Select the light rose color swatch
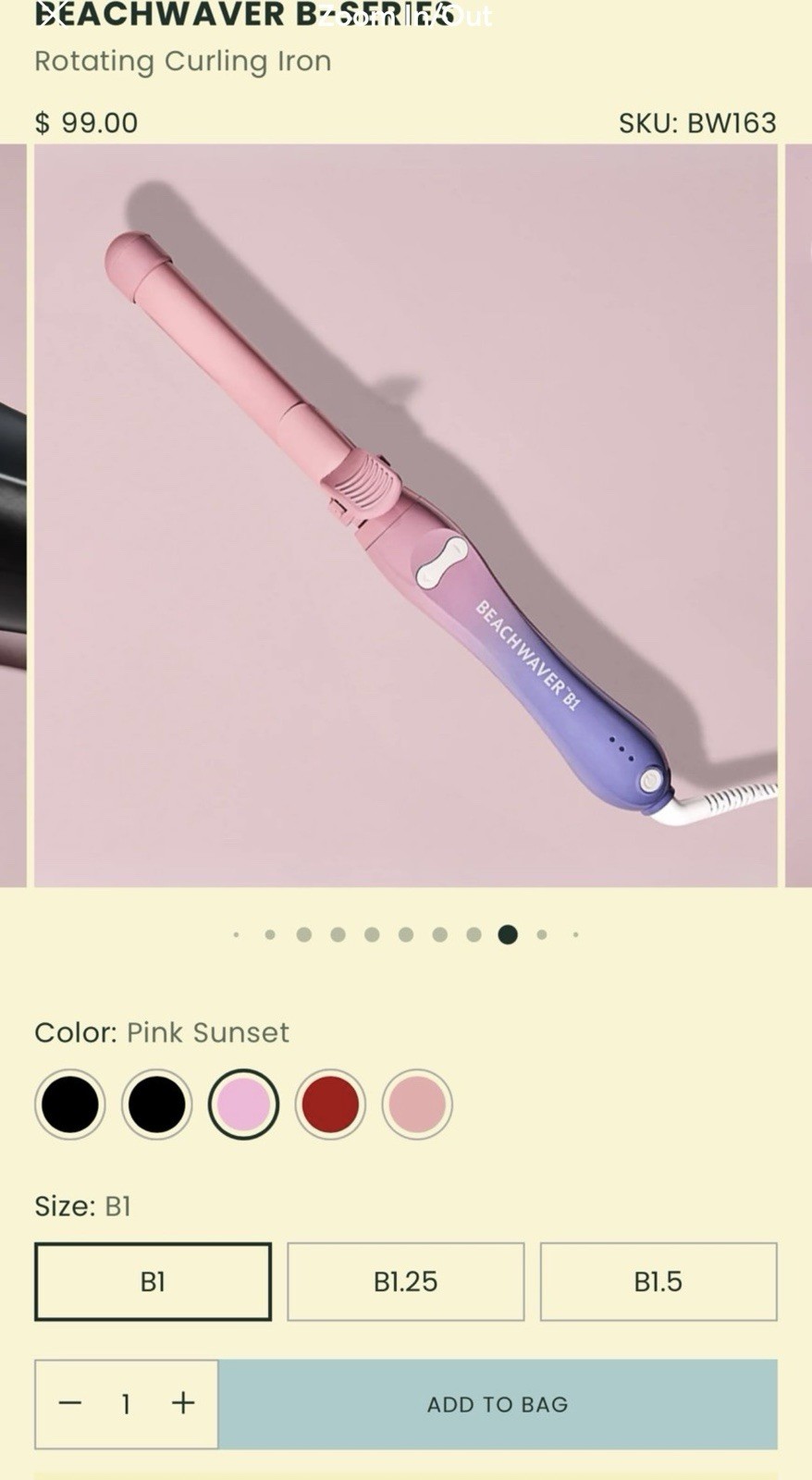This screenshot has height=1480, width=812. tap(417, 1104)
